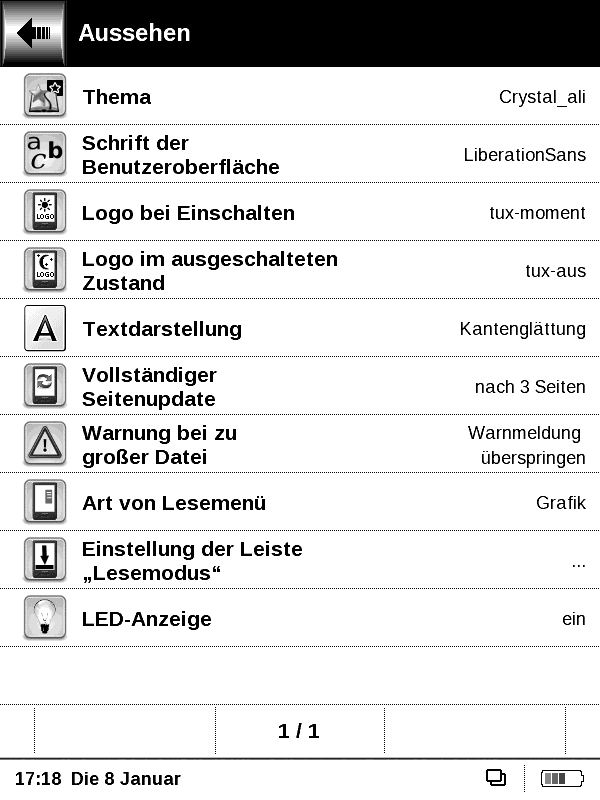Open Textdarstellung options
Viewport: 600px width, 800px height.
pos(300,329)
